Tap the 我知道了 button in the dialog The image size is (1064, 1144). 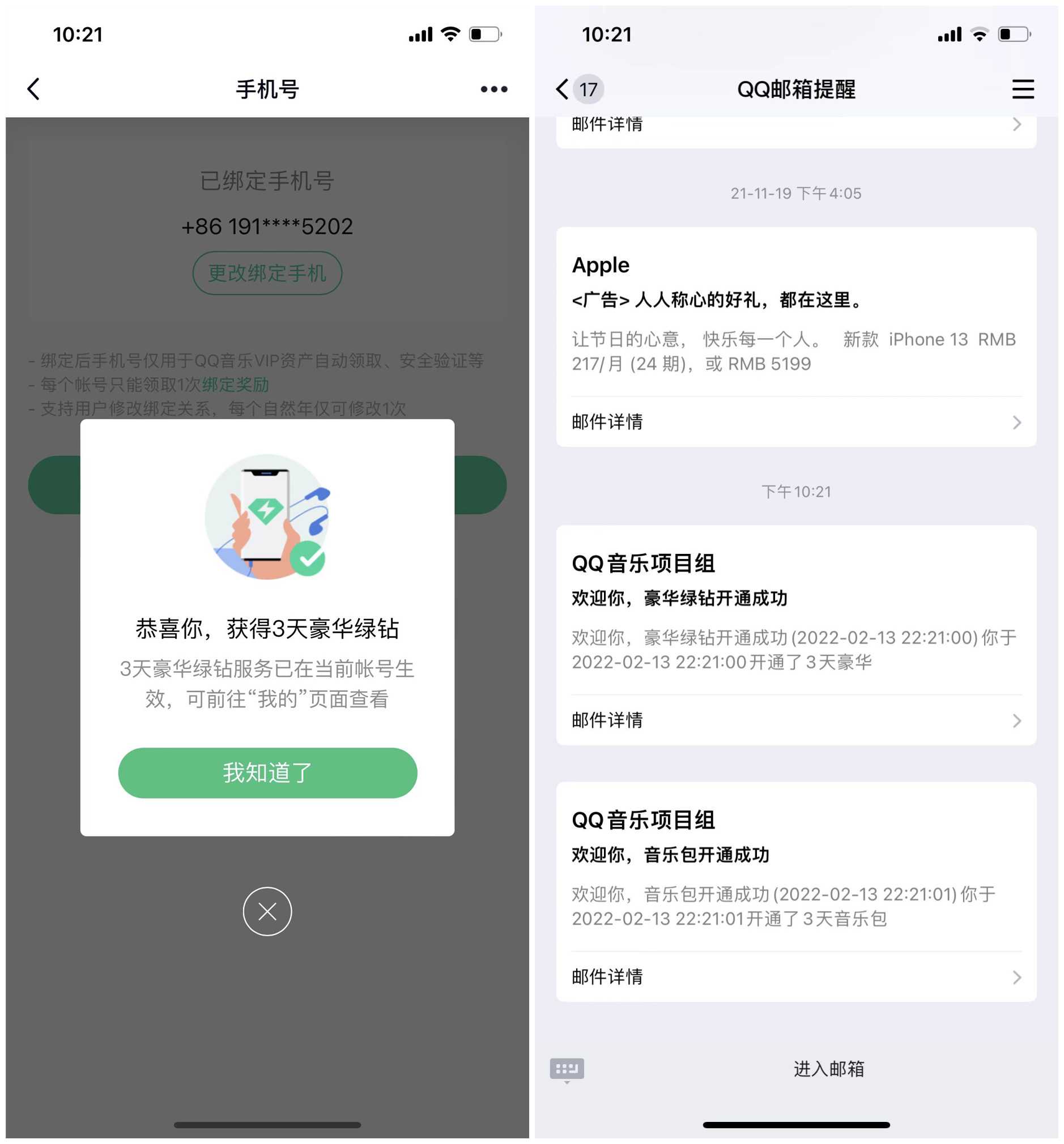pos(267,773)
